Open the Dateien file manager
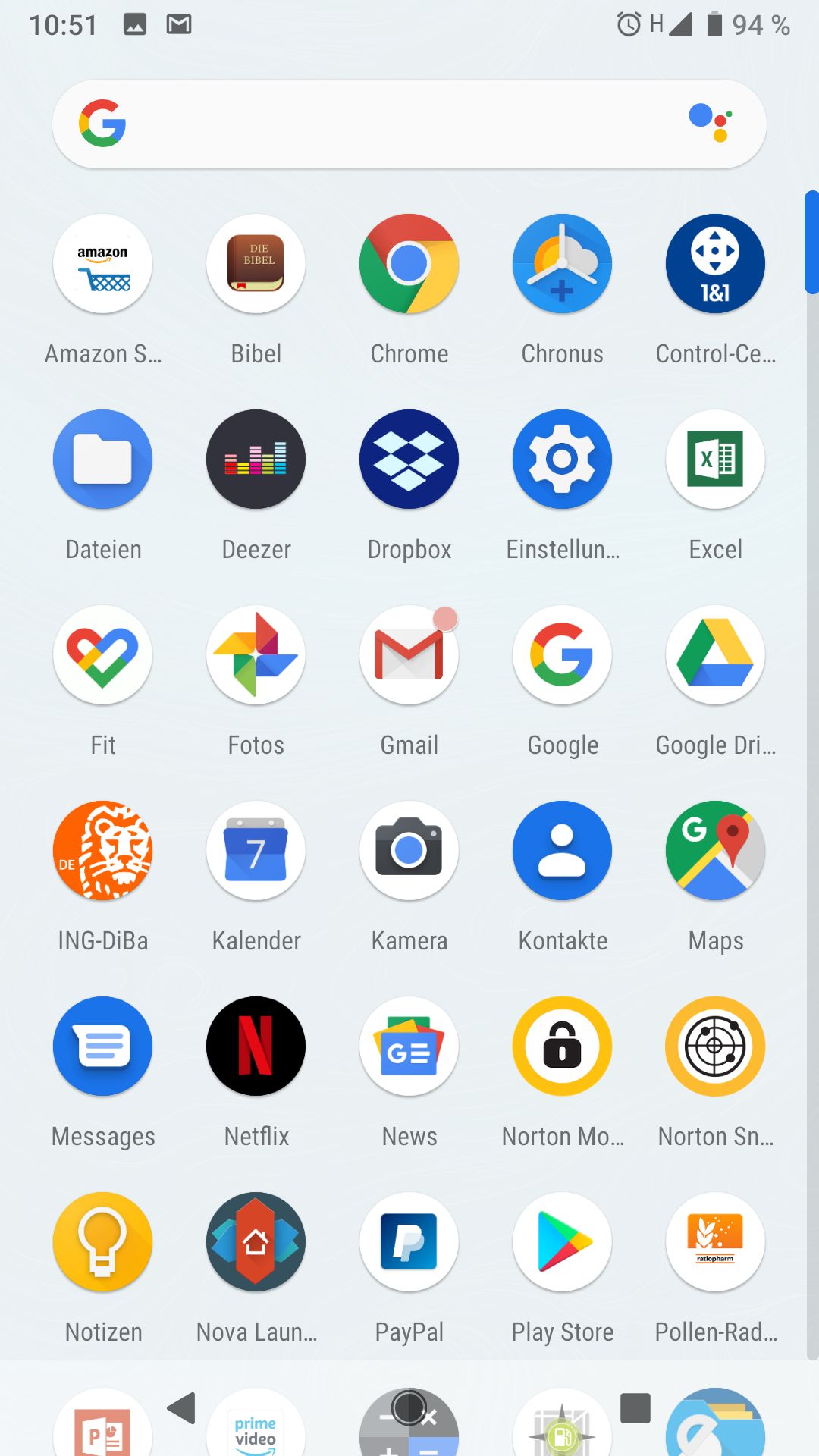Viewport: 819px width, 1456px height. click(x=102, y=460)
